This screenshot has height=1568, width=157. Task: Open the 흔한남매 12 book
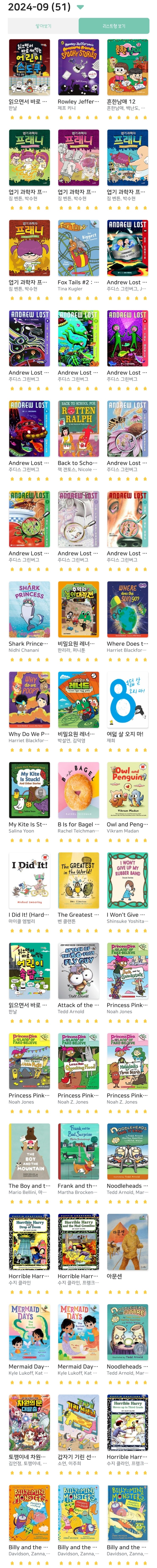point(127,67)
